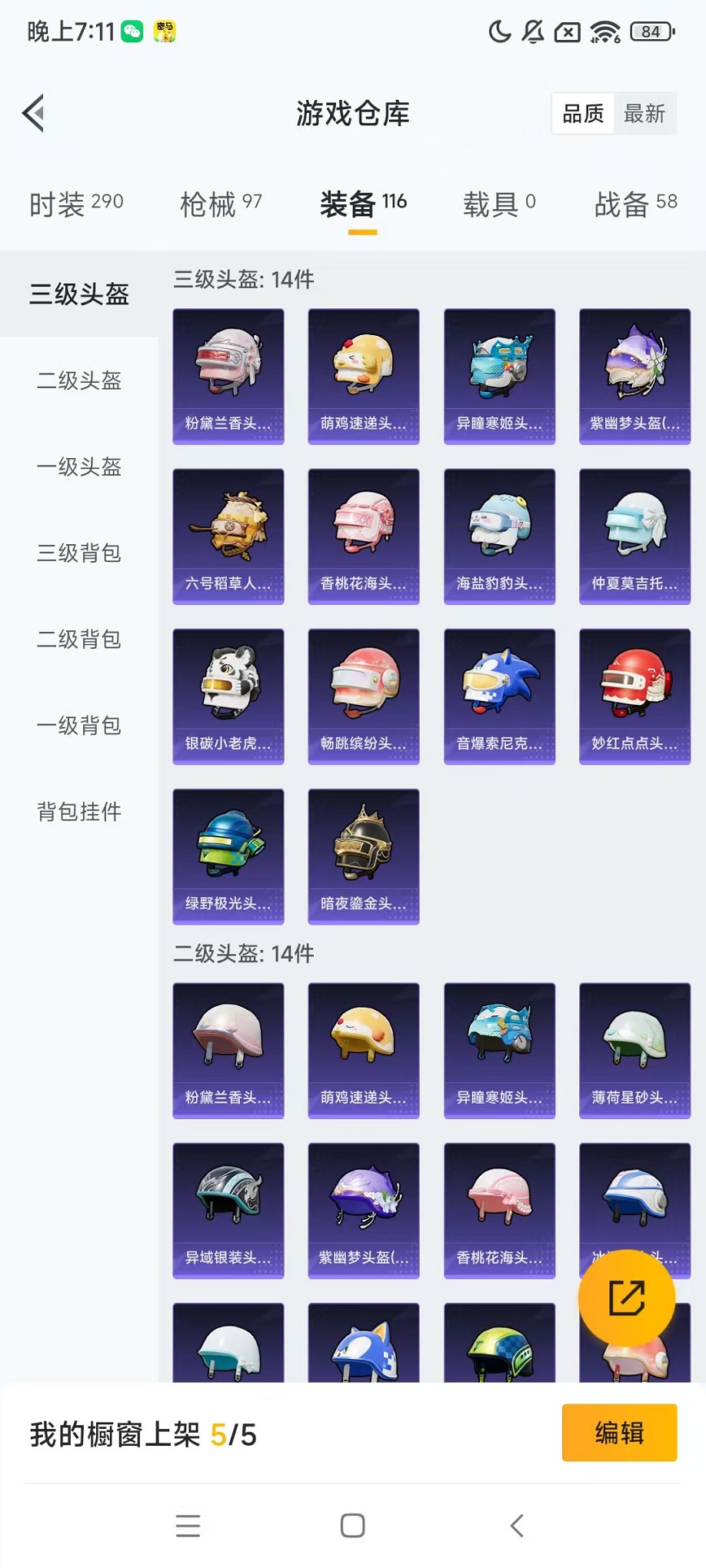The height and width of the screenshot is (1568, 706).
Task: Switch to the 时装 tab
Action: (75, 204)
